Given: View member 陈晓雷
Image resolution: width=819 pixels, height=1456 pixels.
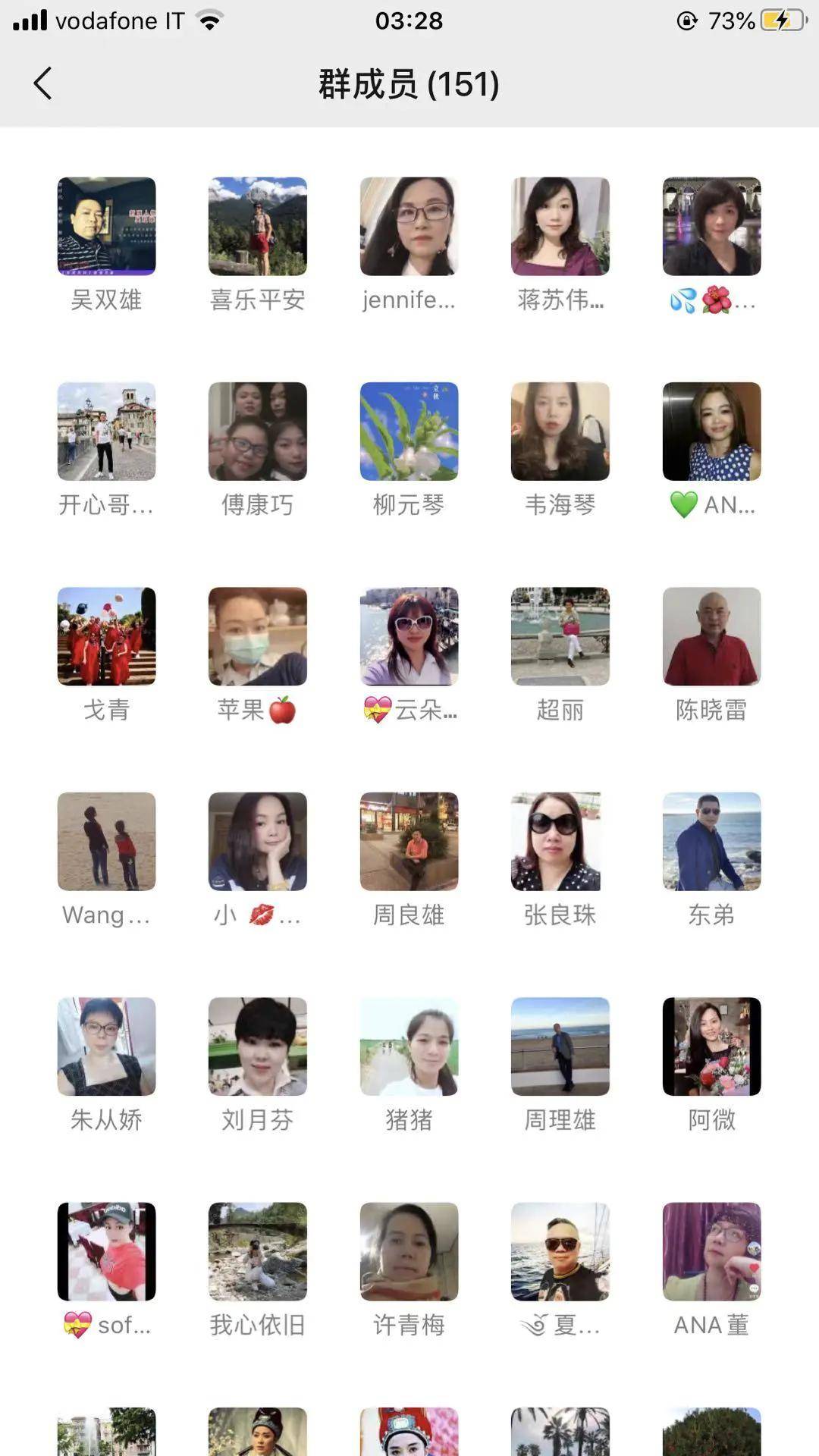Looking at the screenshot, I should [711, 635].
